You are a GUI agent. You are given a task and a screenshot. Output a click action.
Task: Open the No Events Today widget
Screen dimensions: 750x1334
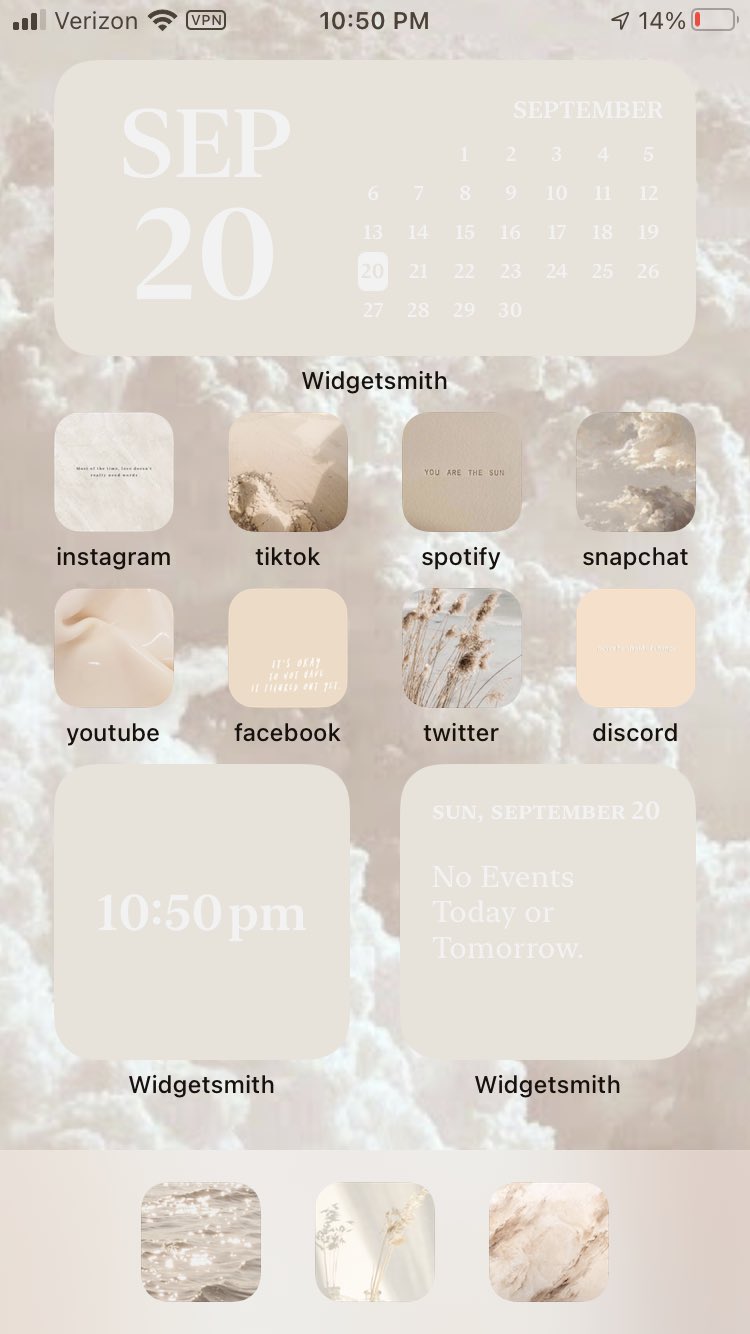pyautogui.click(x=547, y=912)
